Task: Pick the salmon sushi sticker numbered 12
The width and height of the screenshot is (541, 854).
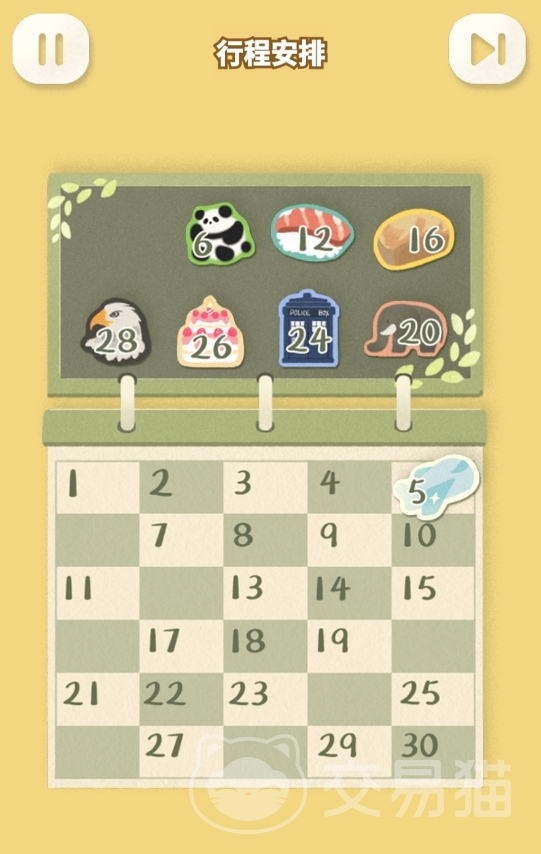Action: [x=312, y=233]
